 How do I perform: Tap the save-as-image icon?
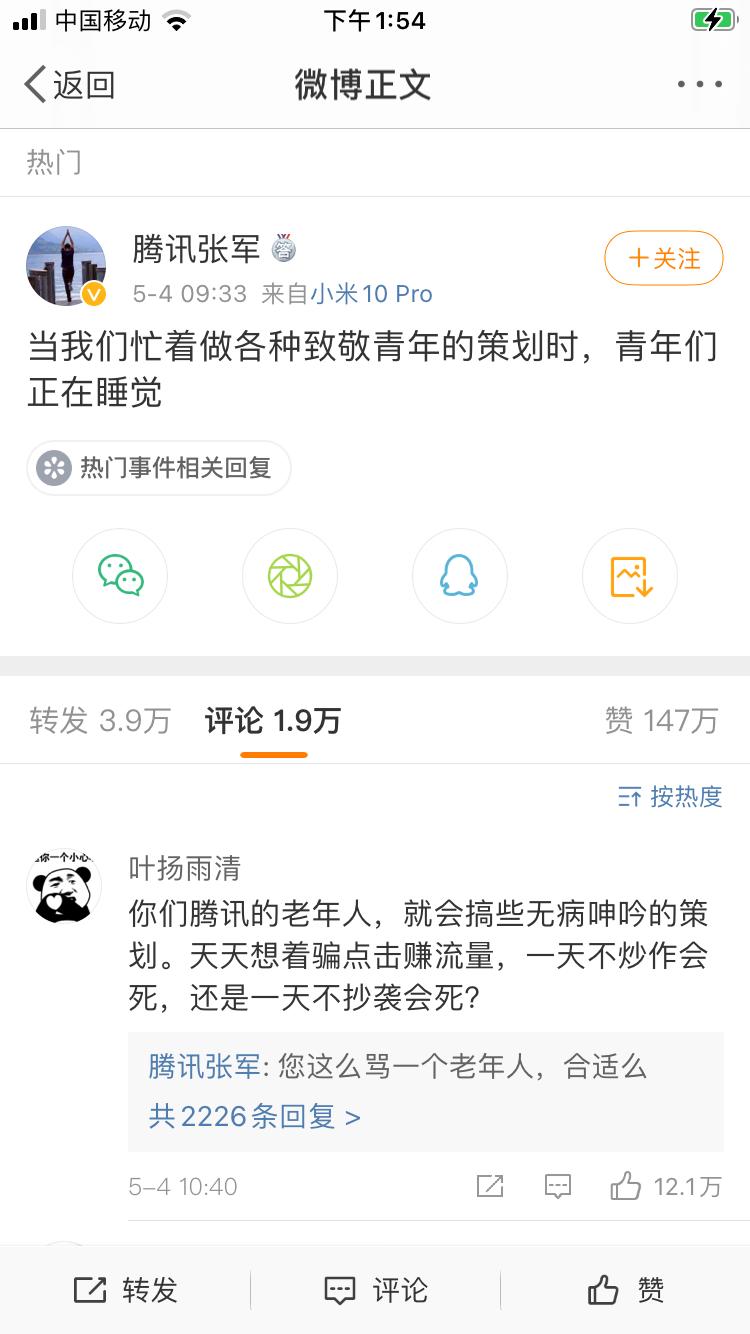coord(629,576)
